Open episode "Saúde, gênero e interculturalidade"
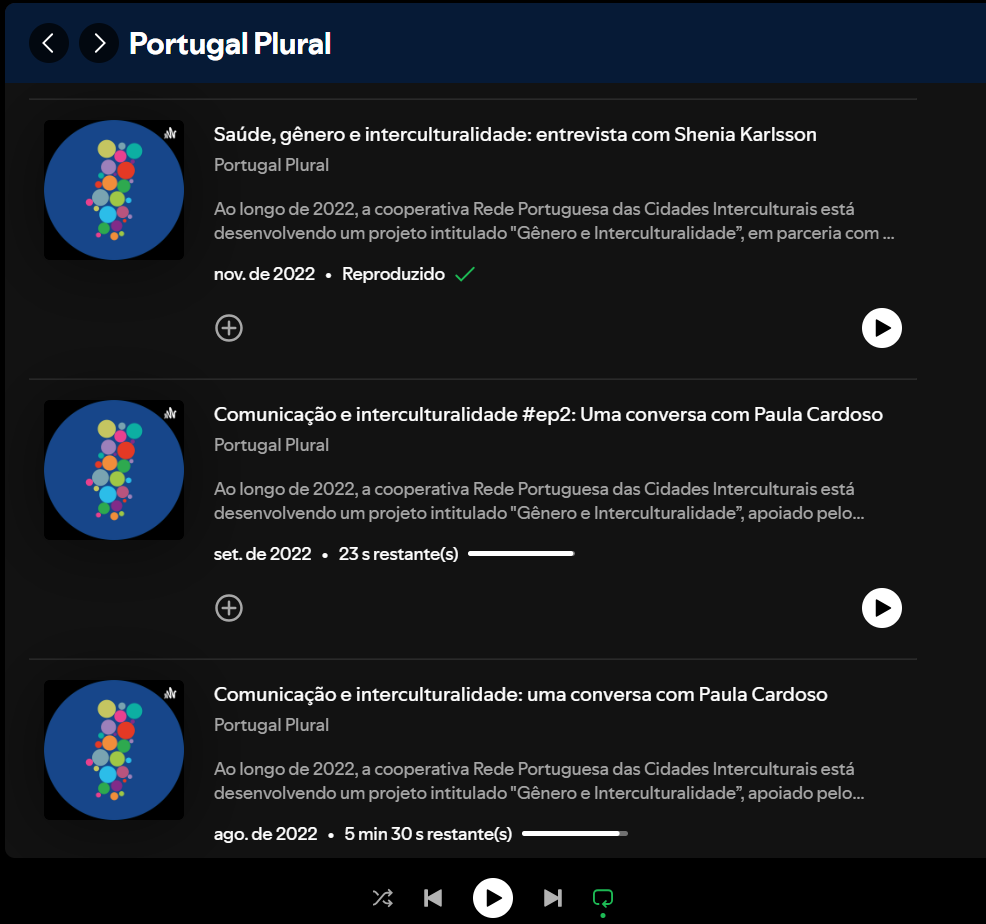986x924 pixels. click(515, 134)
